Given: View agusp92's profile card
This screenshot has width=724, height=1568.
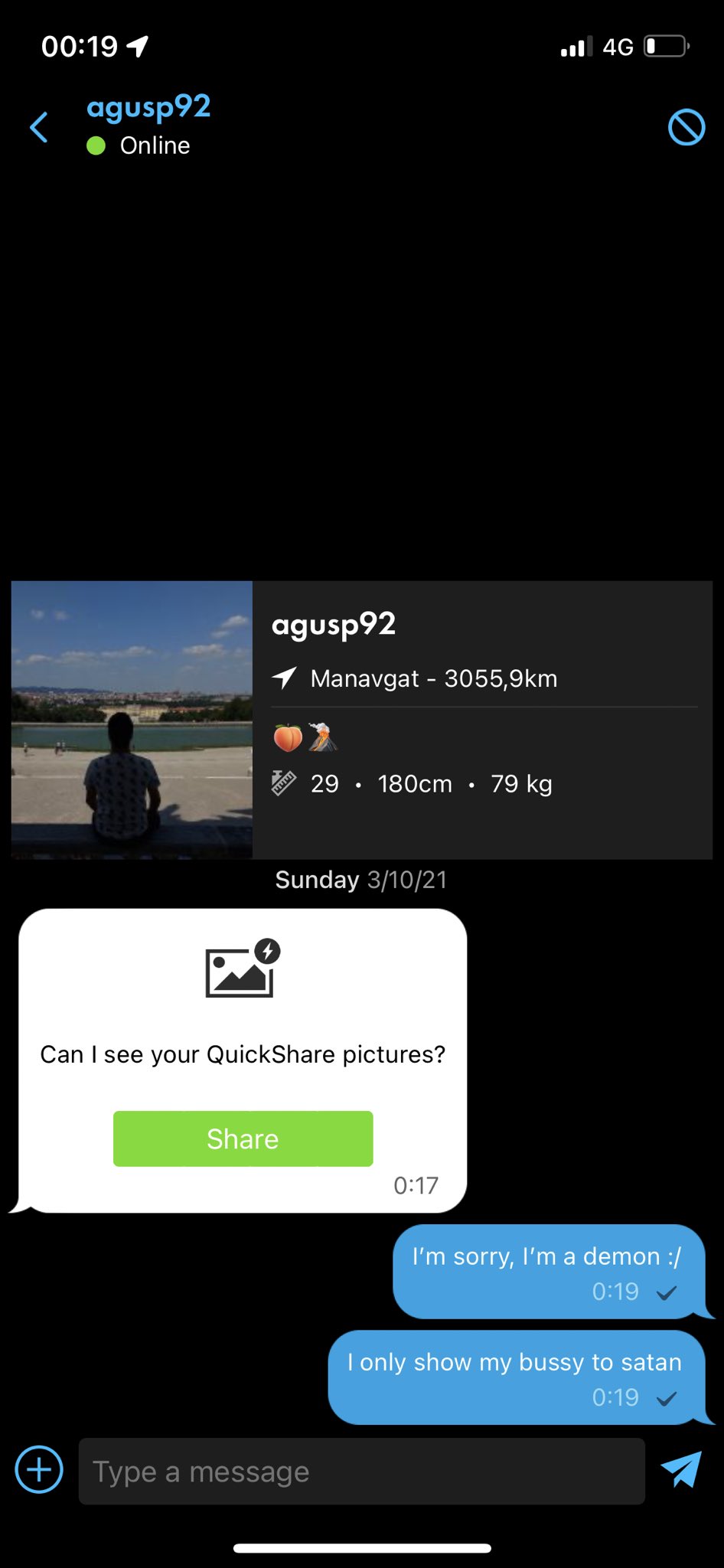Looking at the screenshot, I should pos(361,720).
